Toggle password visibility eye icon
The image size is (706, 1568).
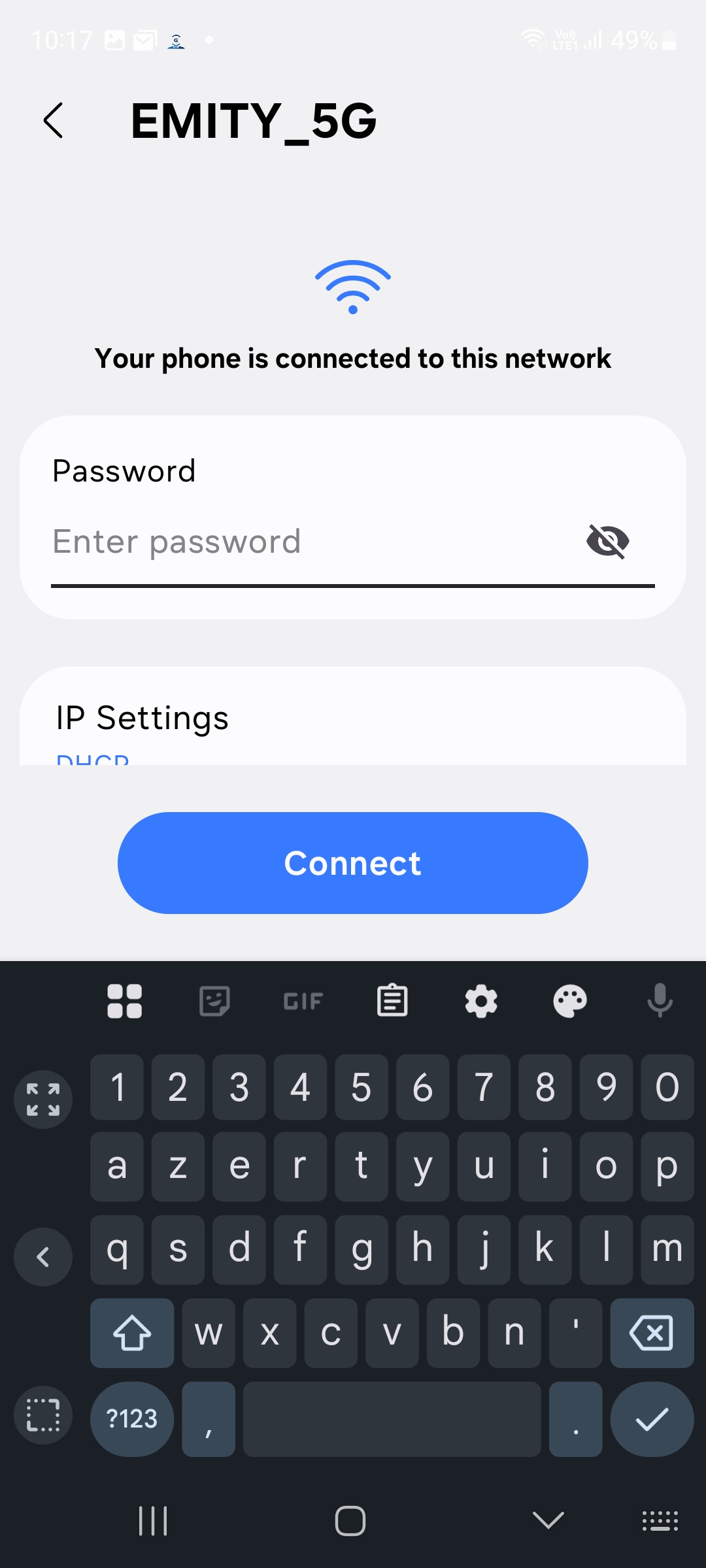(607, 542)
